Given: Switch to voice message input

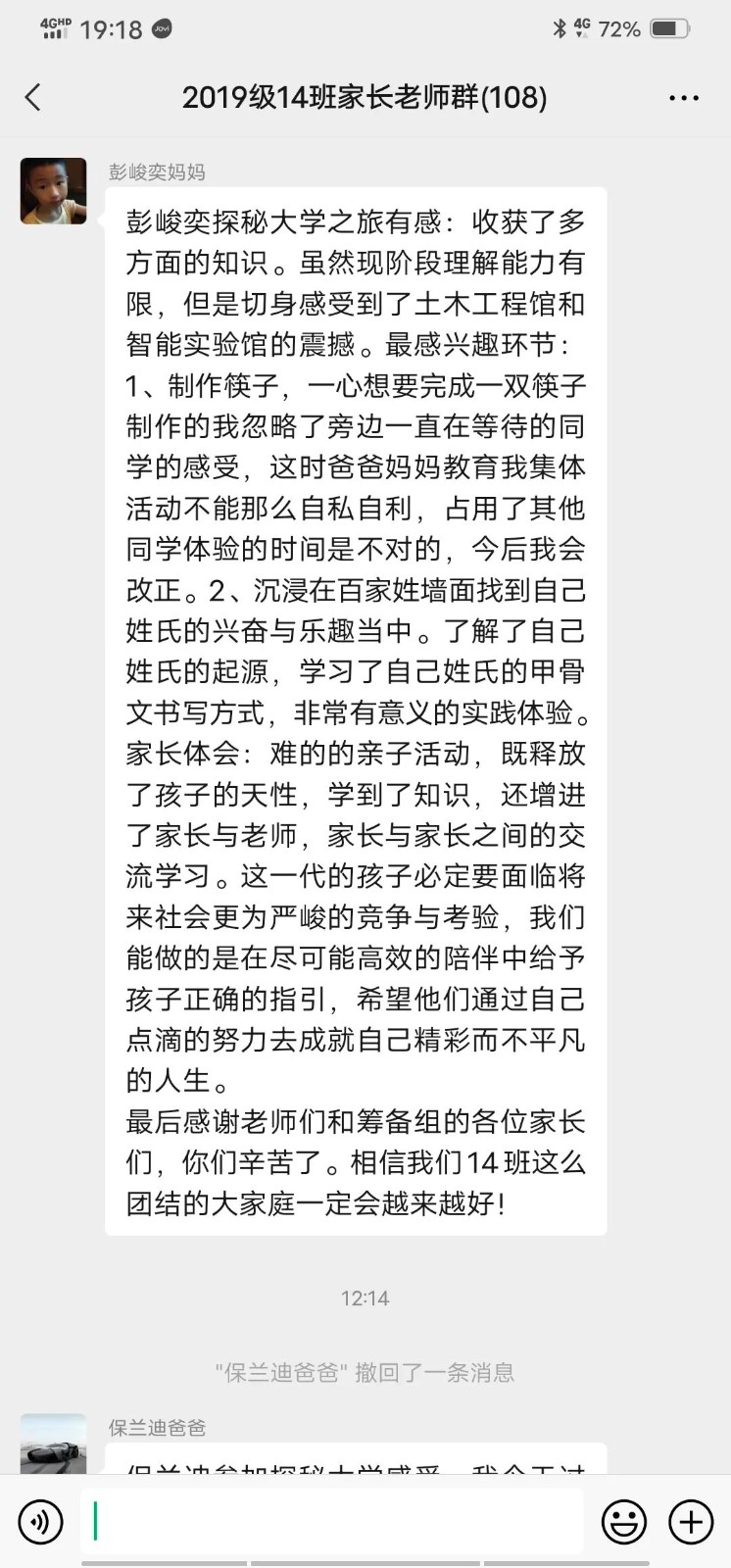Looking at the screenshot, I should 40,1522.
